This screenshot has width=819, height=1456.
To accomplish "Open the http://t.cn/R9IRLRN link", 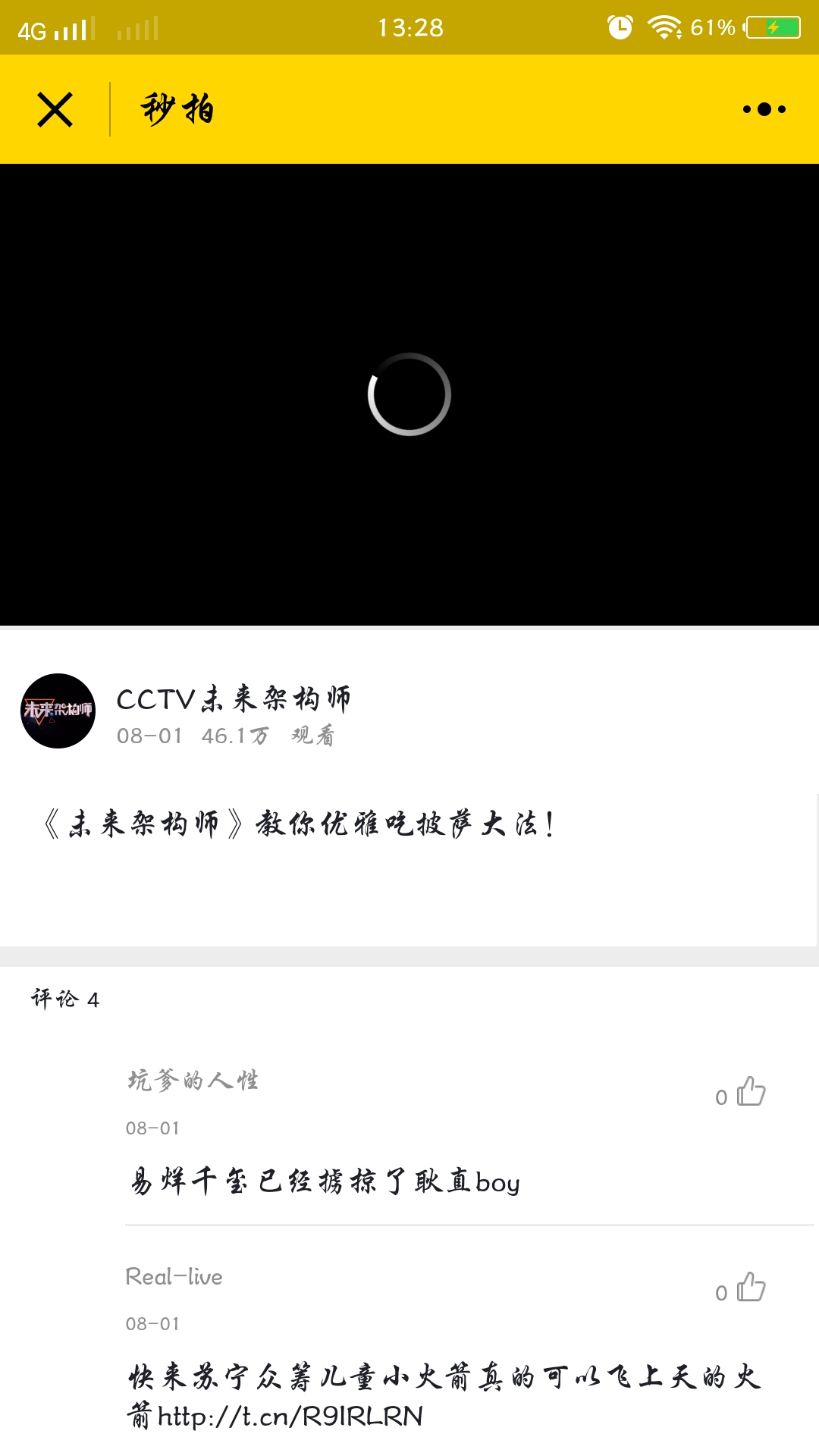I will click(x=290, y=1416).
